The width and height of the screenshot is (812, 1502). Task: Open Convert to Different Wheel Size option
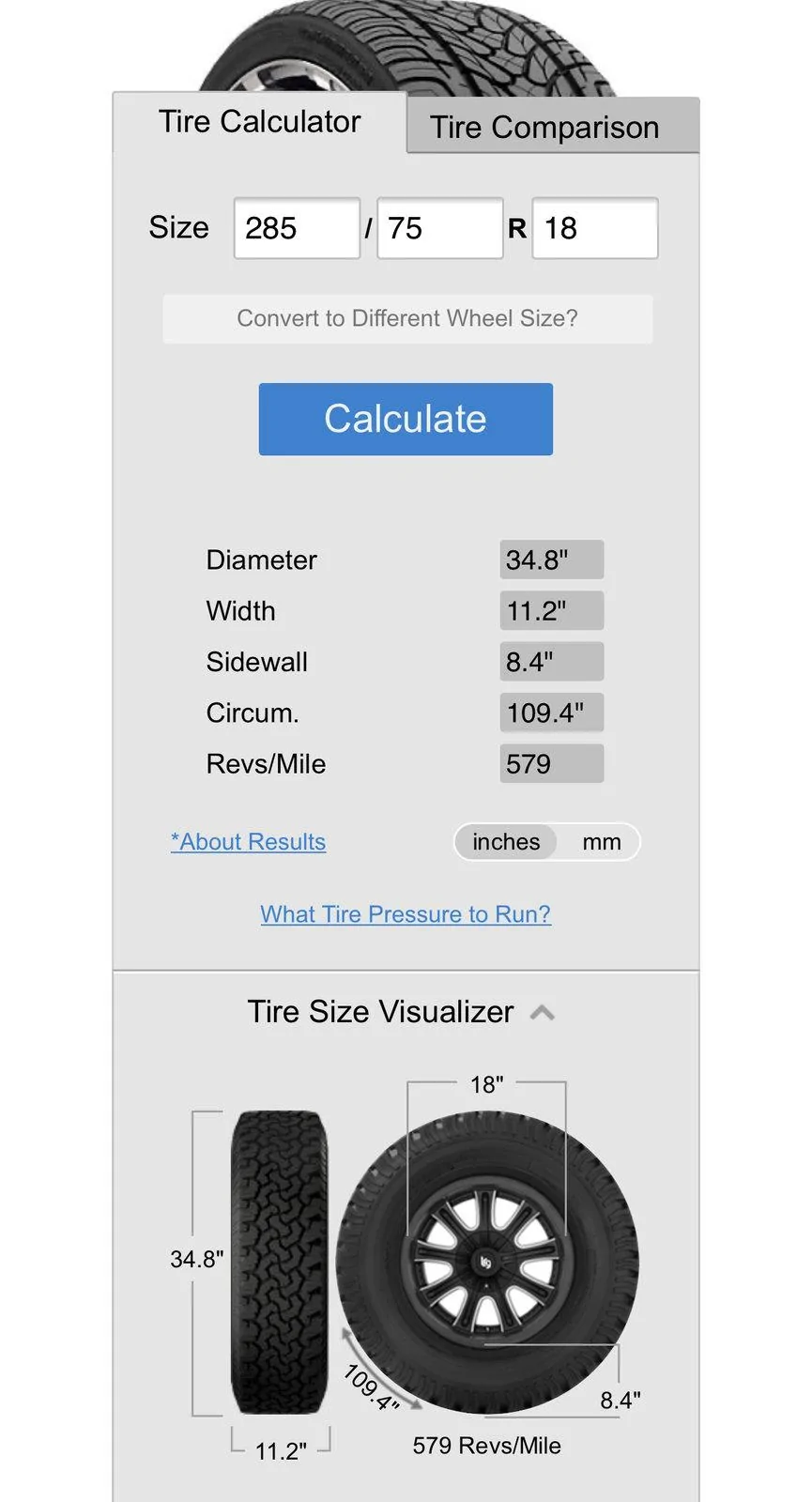407,318
